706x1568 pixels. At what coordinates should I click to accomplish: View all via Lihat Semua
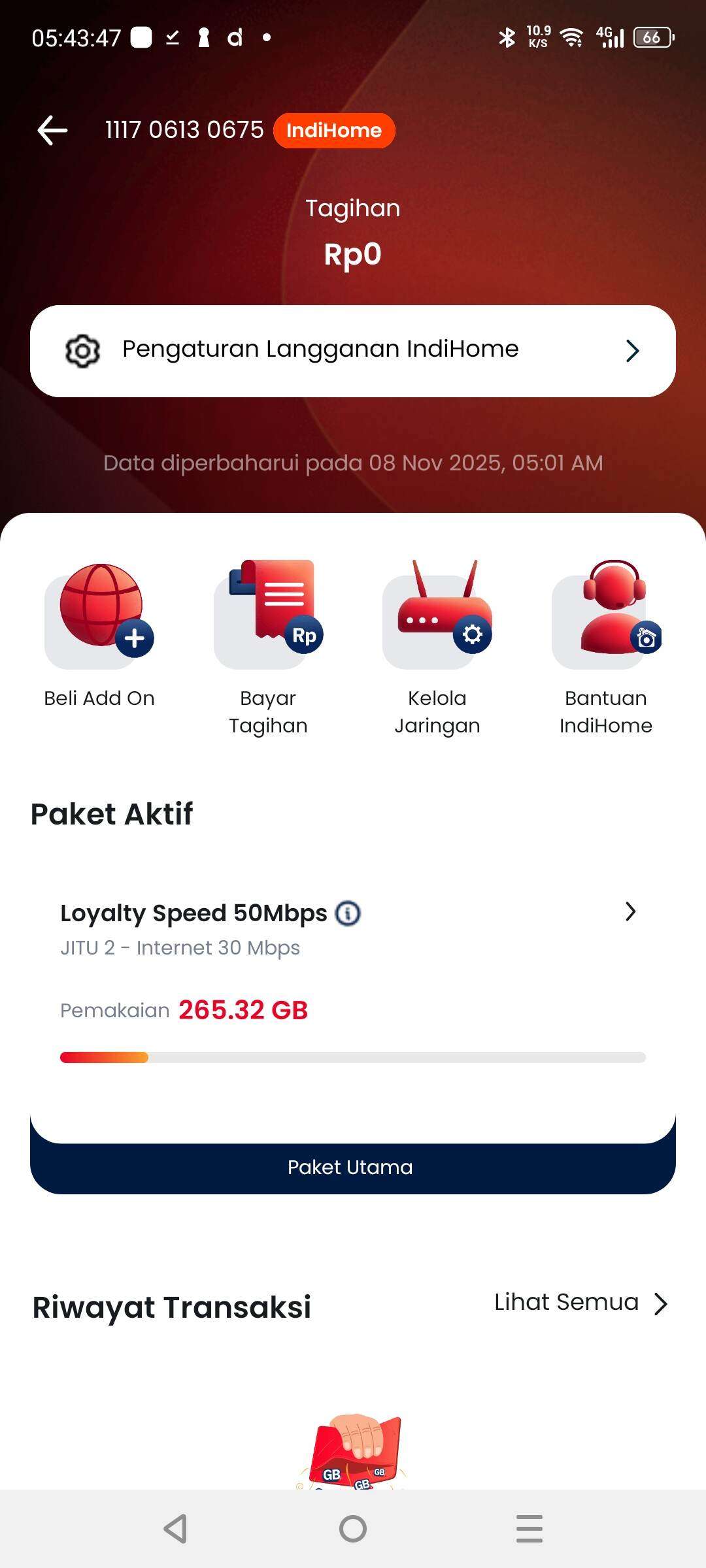click(580, 1303)
